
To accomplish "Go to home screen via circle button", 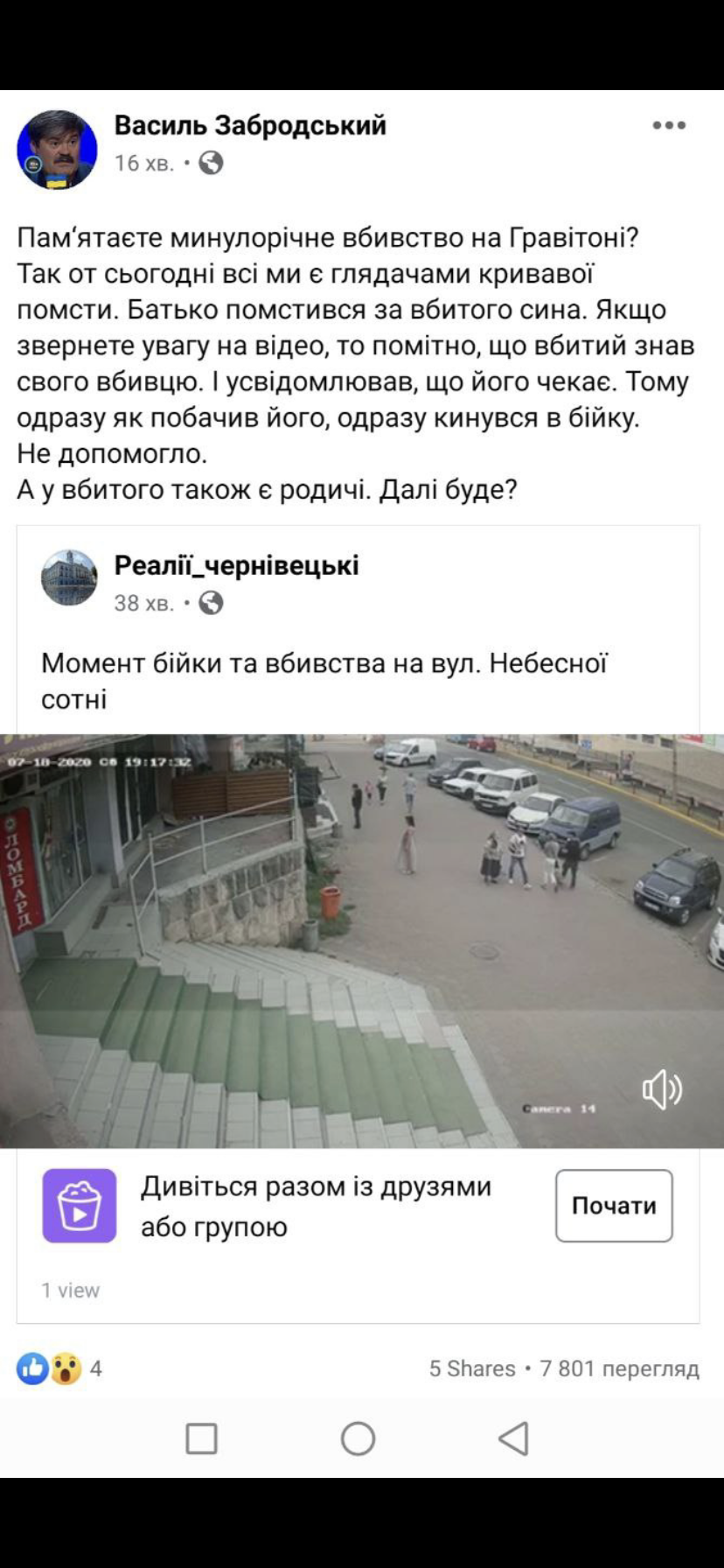I will (358, 1438).
